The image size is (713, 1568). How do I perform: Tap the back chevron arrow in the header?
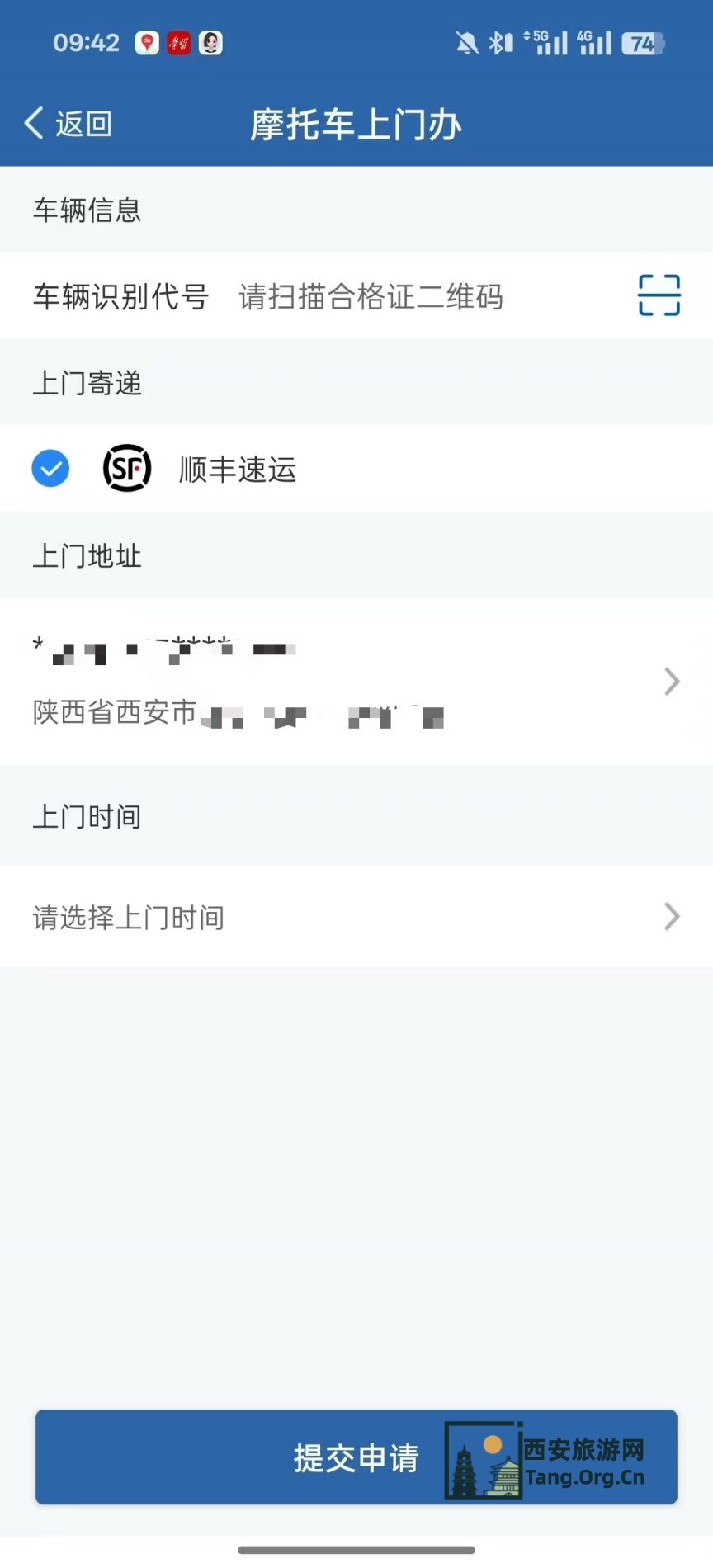point(31,122)
